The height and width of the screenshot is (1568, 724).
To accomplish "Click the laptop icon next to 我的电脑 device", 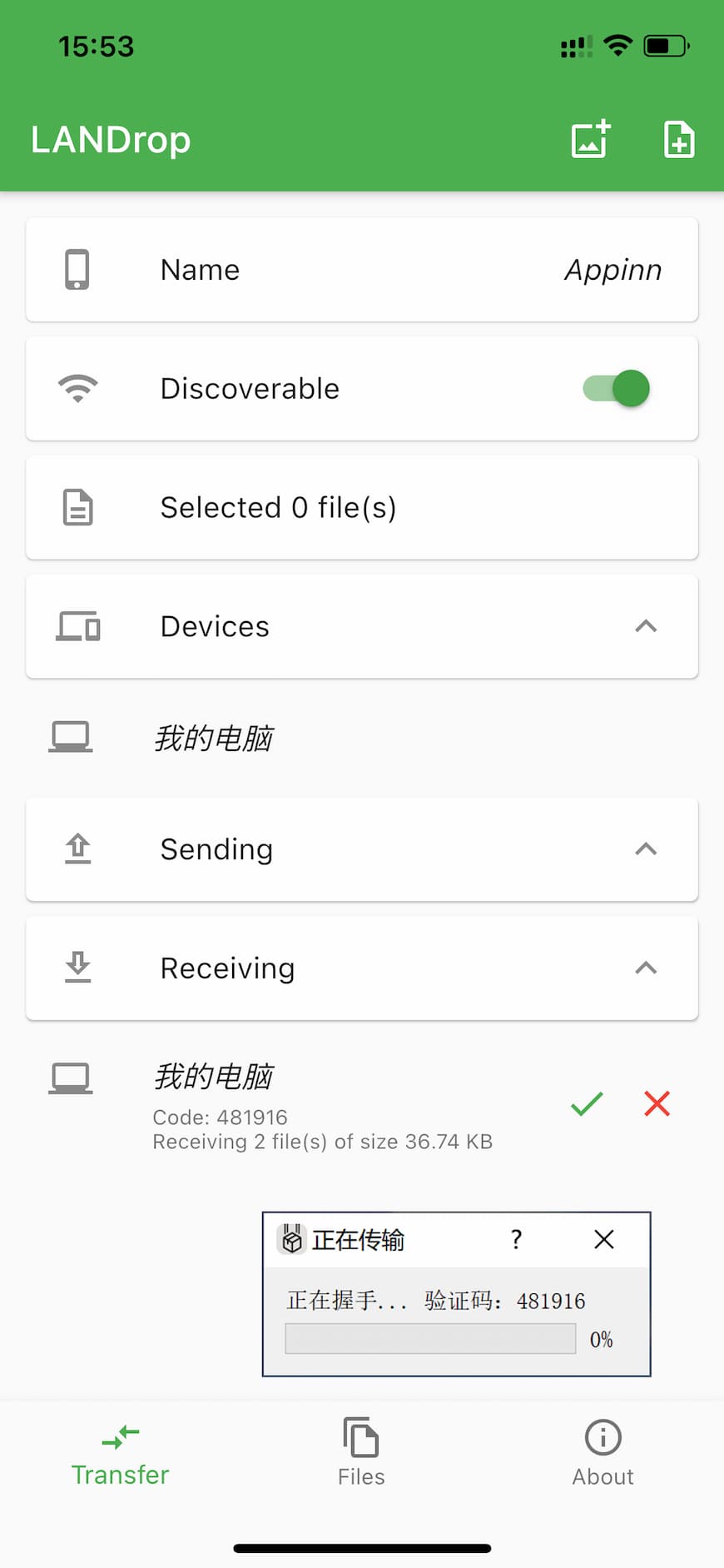I will tap(71, 736).
